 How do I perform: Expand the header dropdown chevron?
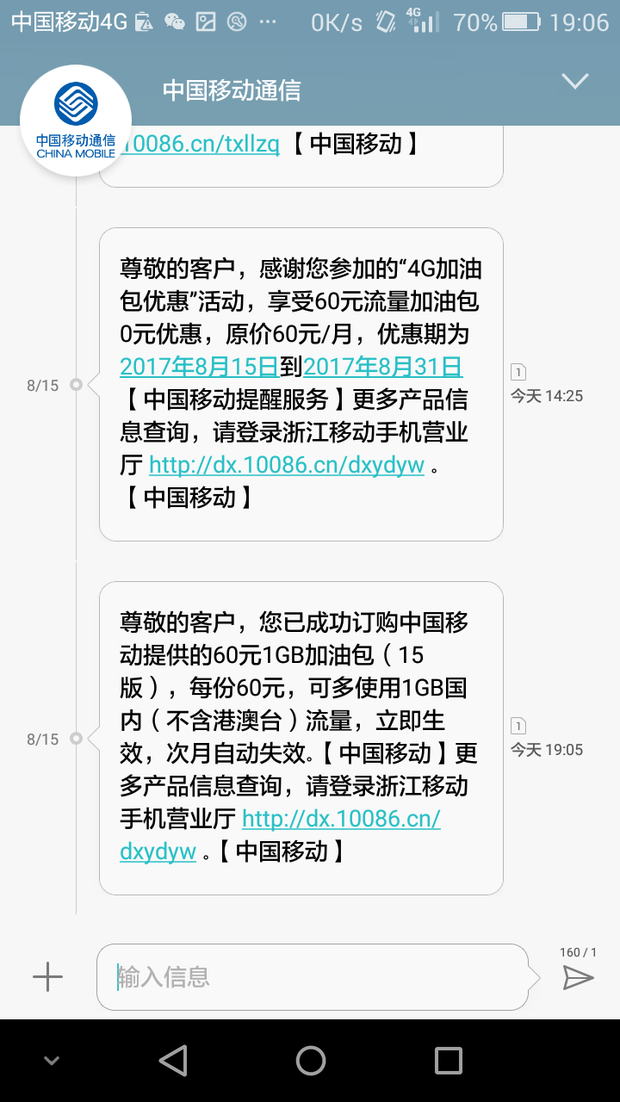click(x=575, y=82)
